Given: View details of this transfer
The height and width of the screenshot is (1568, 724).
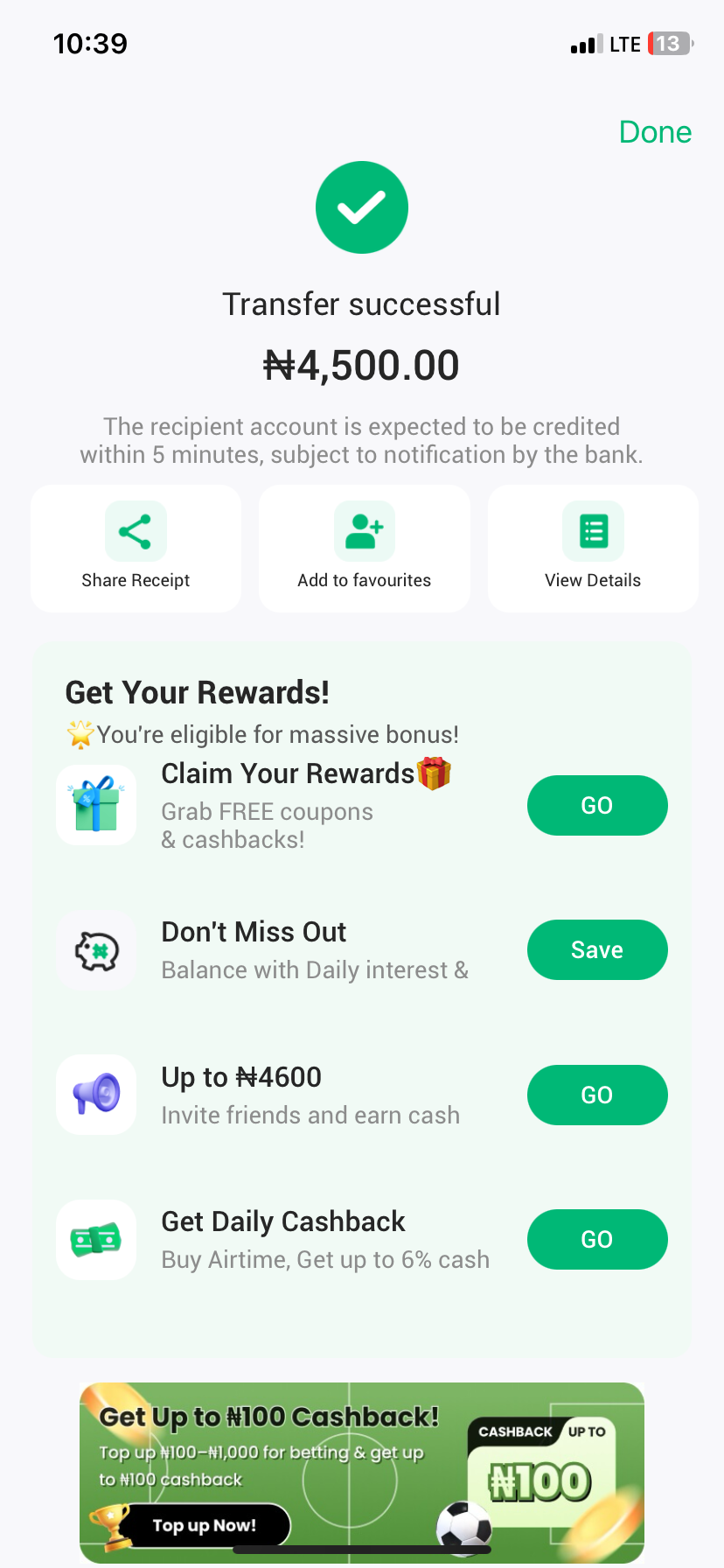Looking at the screenshot, I should point(593,549).
